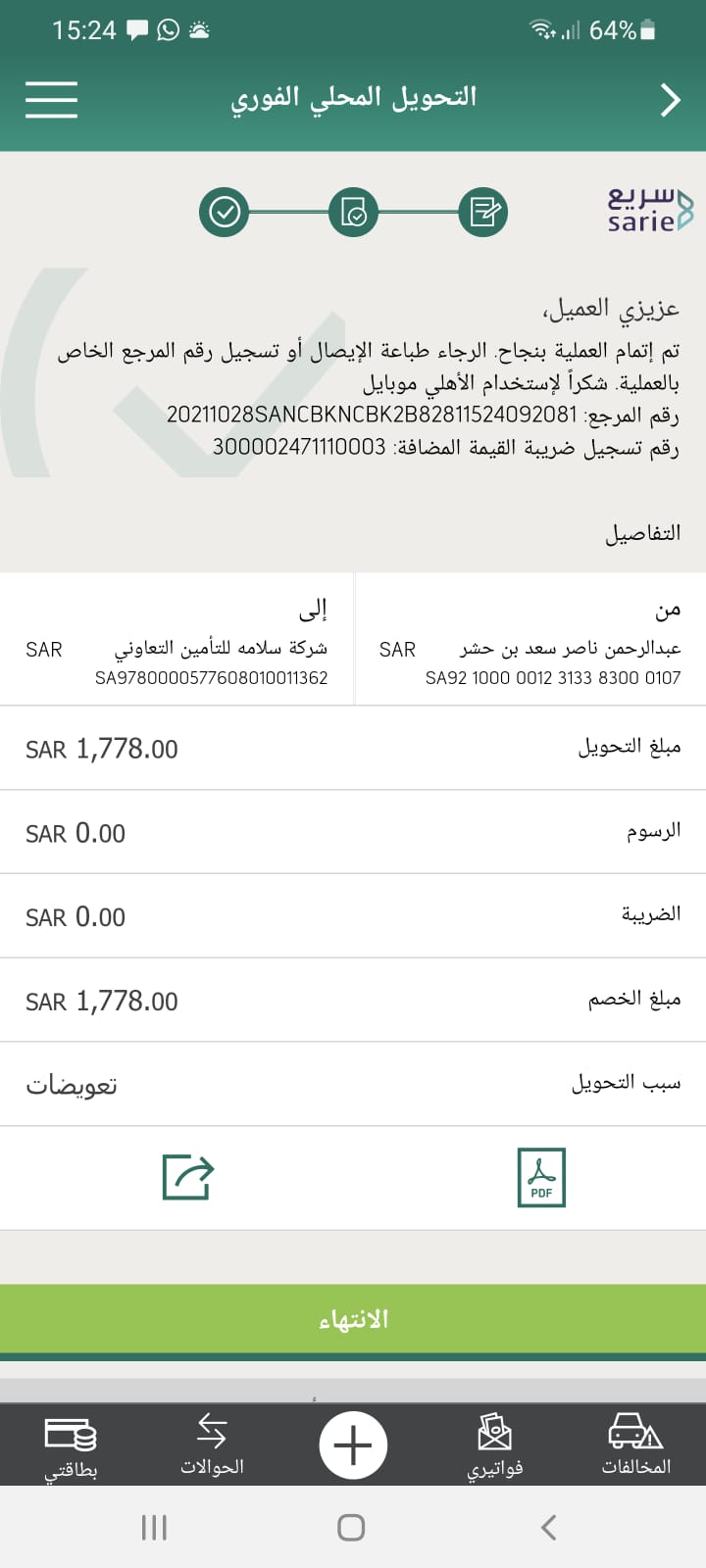Image resolution: width=706 pixels, height=1568 pixels.
Task: Tap the green الانتهاء button
Action: pos(353,1319)
